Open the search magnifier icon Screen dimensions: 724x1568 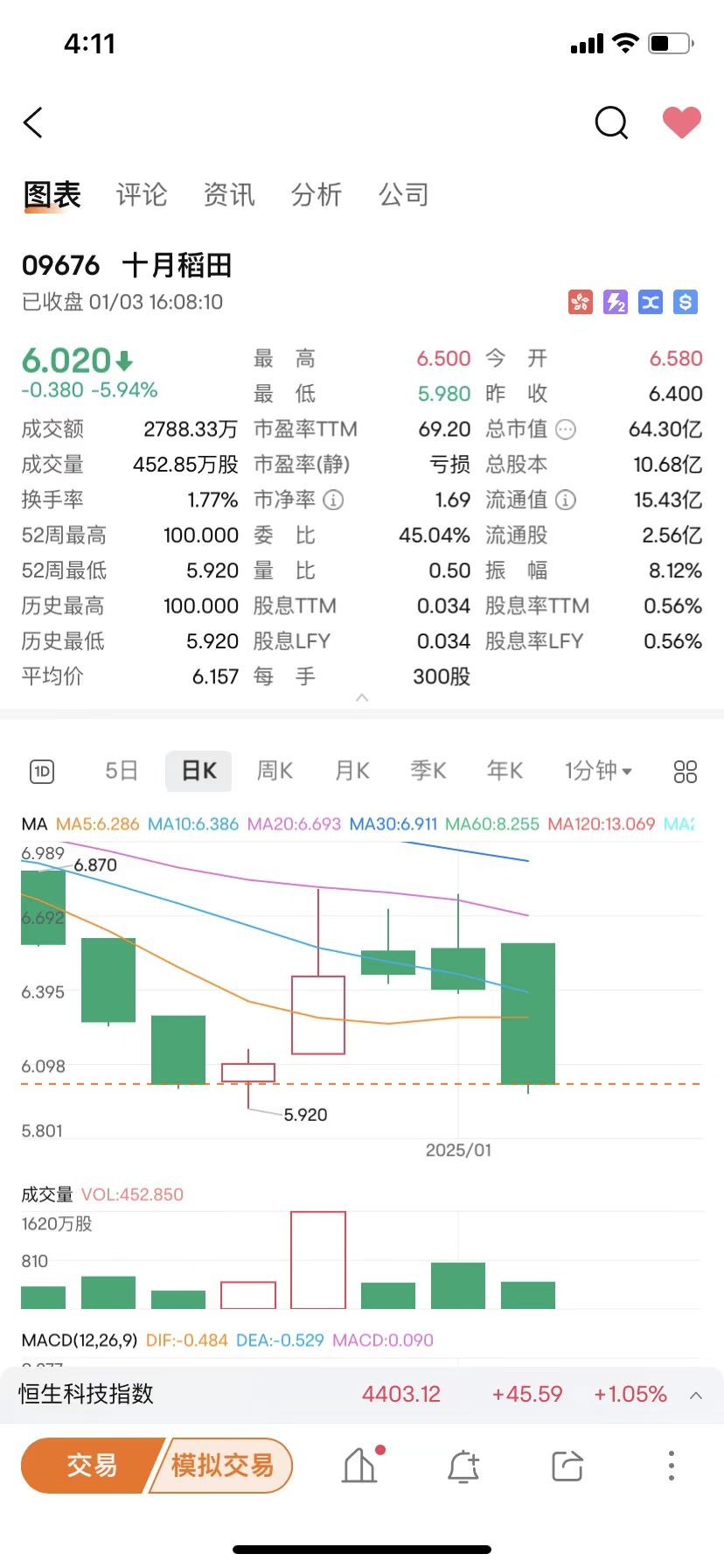pyautogui.click(x=611, y=122)
